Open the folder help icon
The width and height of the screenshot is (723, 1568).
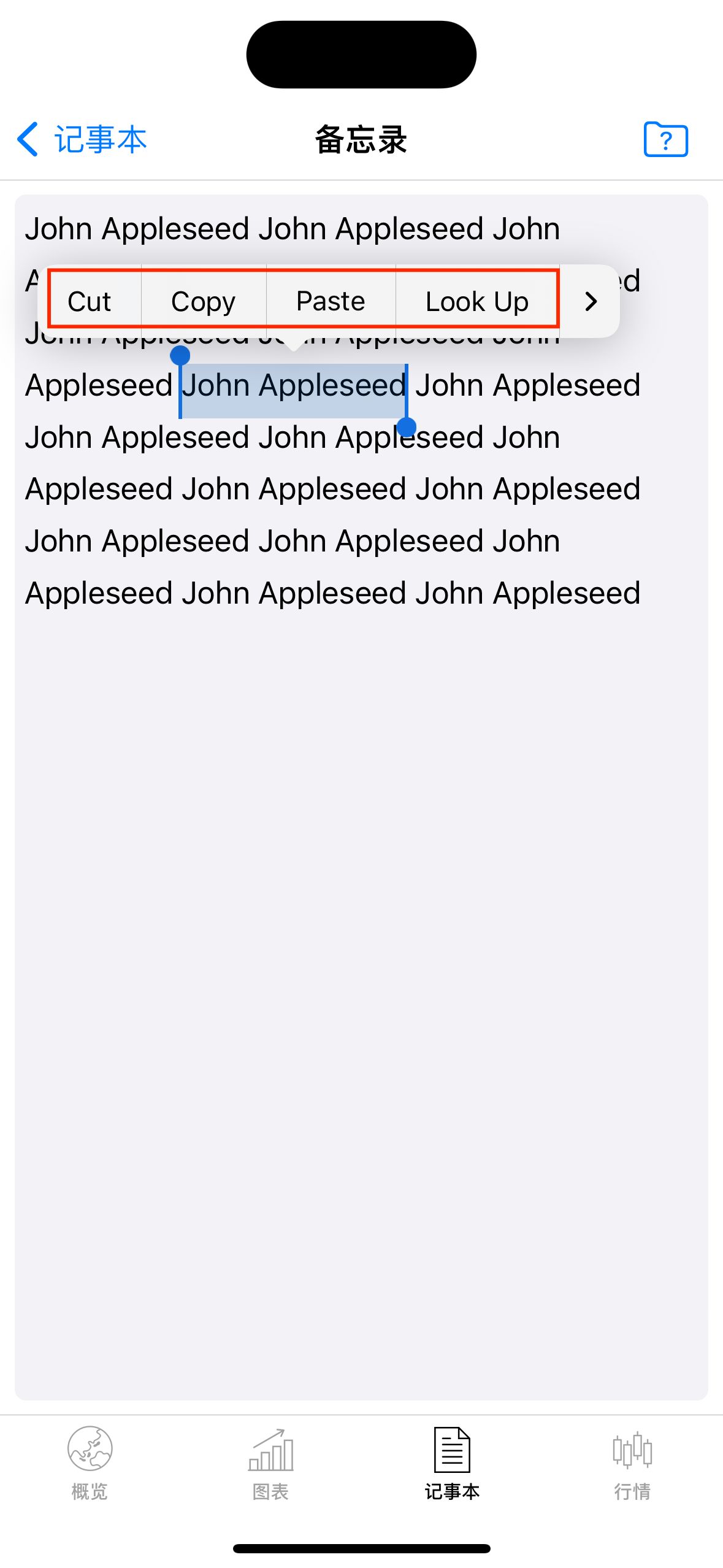tap(665, 139)
